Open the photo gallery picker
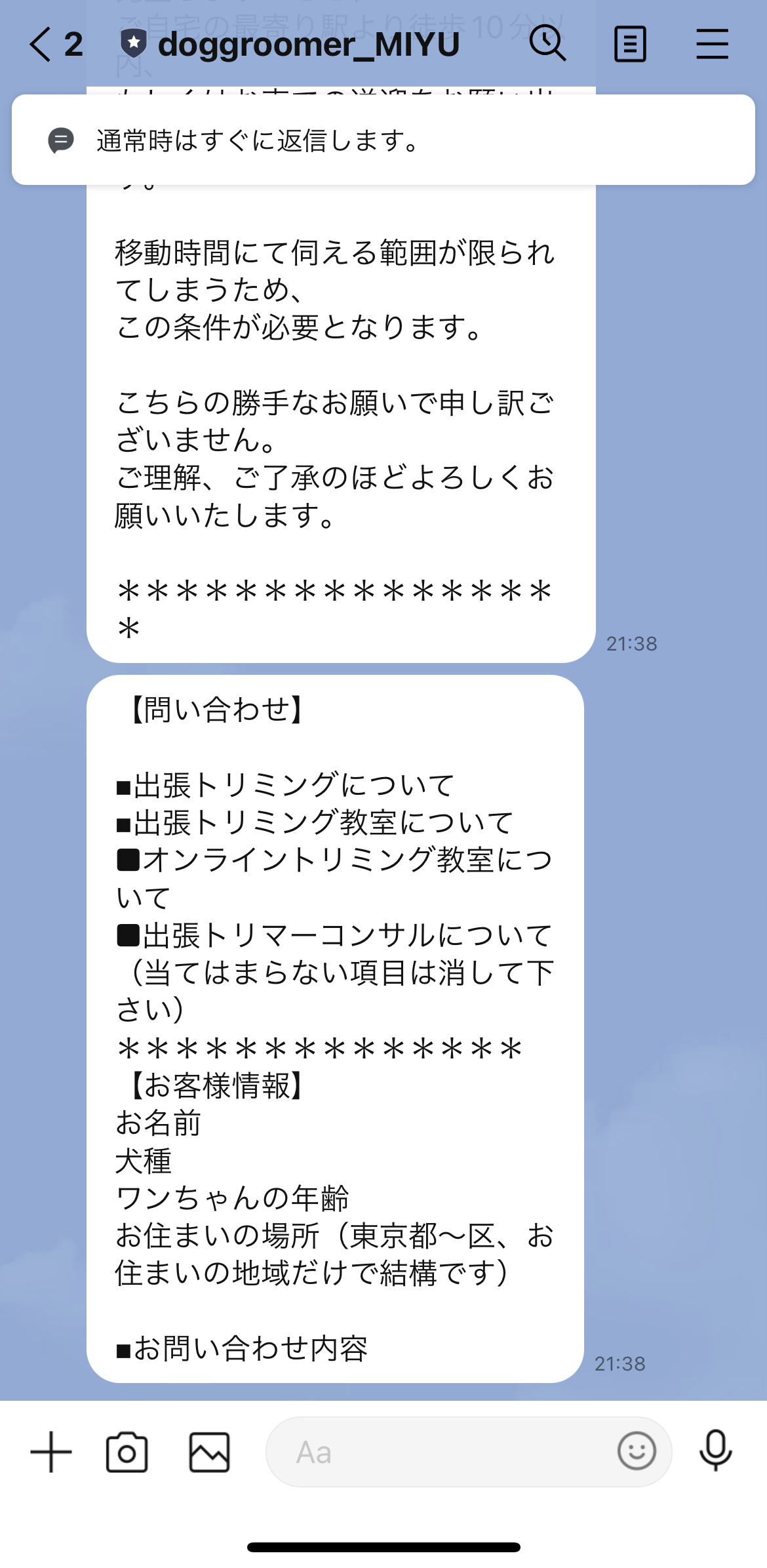 tap(210, 1452)
